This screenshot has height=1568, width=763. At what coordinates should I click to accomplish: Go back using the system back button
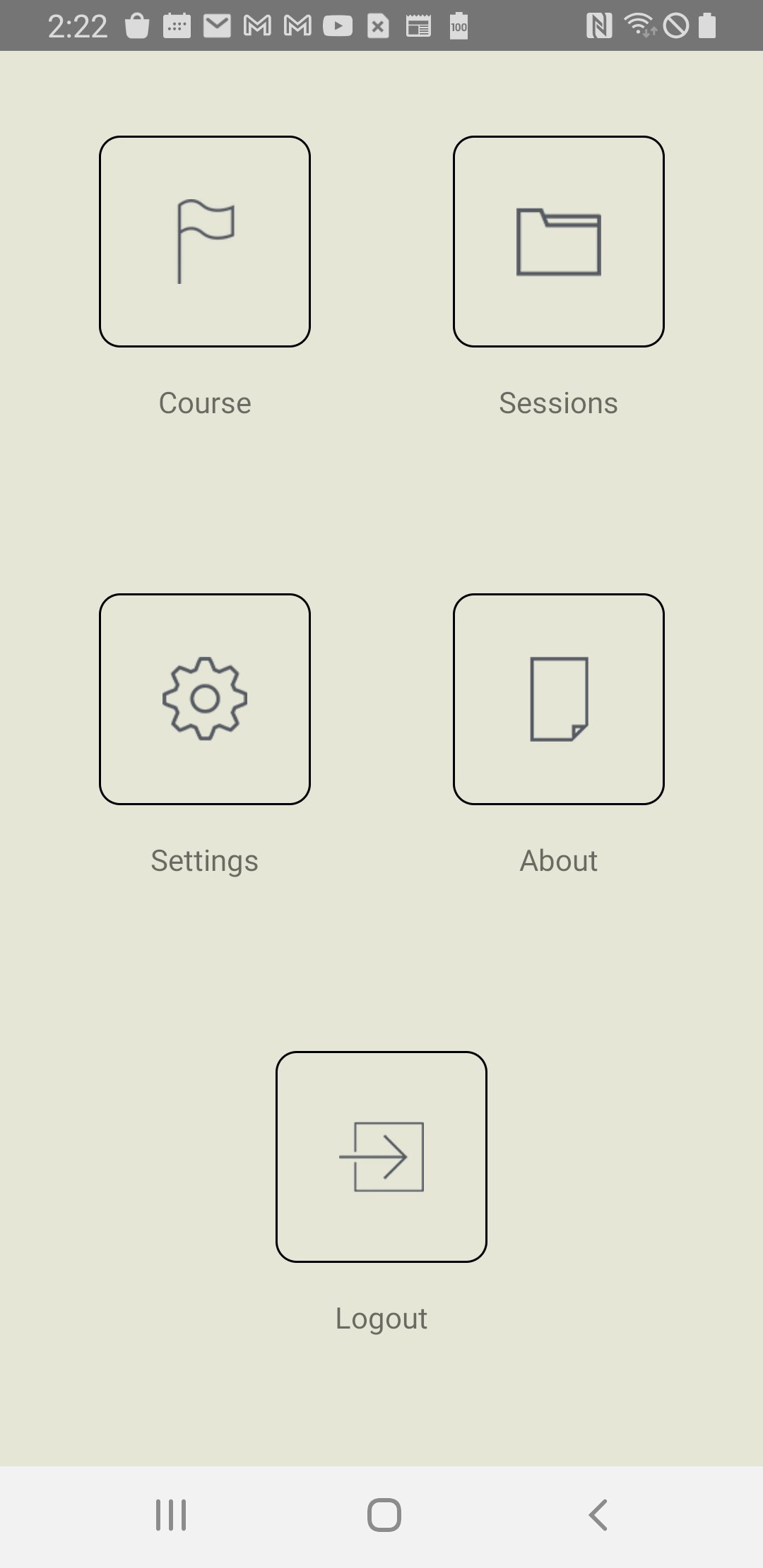[x=598, y=1514]
